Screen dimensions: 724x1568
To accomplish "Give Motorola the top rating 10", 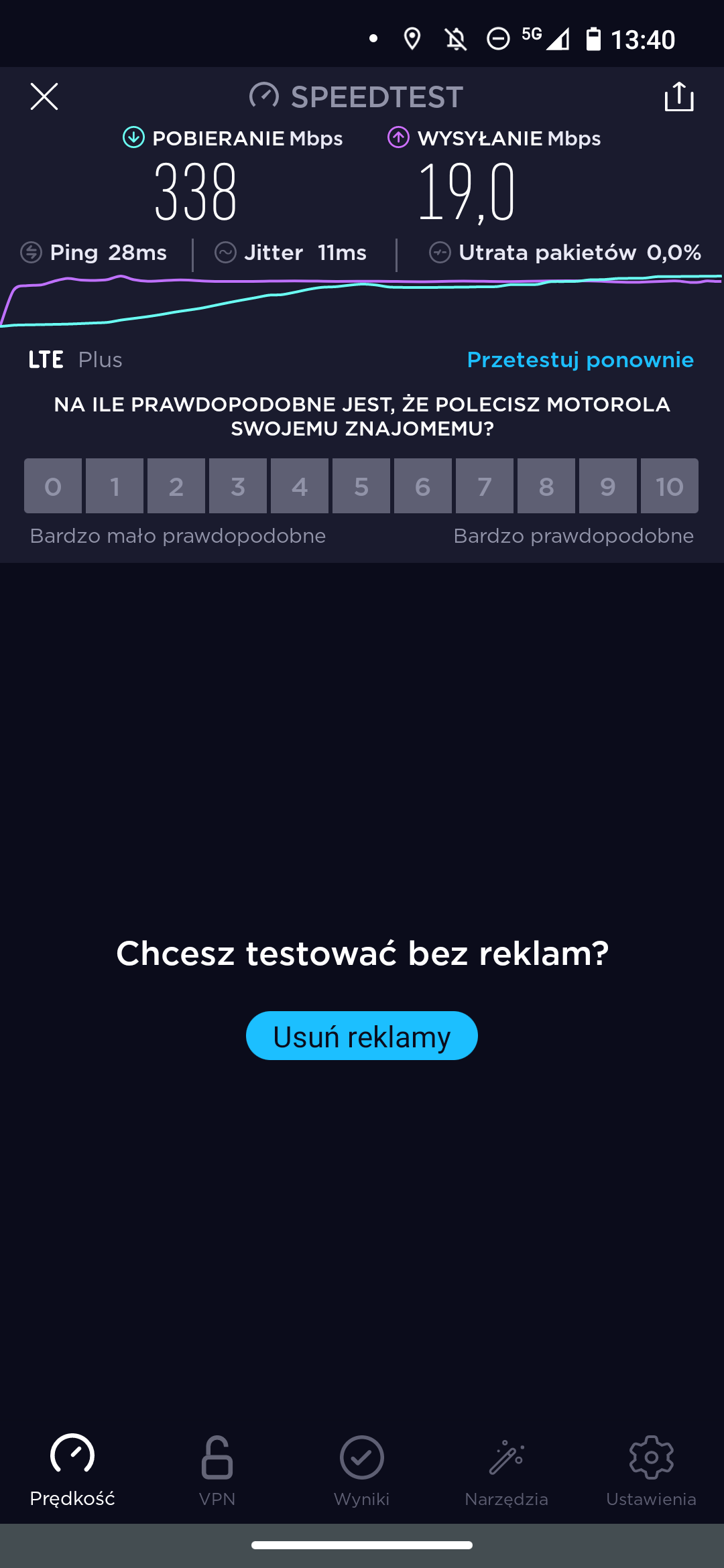I will [670, 486].
